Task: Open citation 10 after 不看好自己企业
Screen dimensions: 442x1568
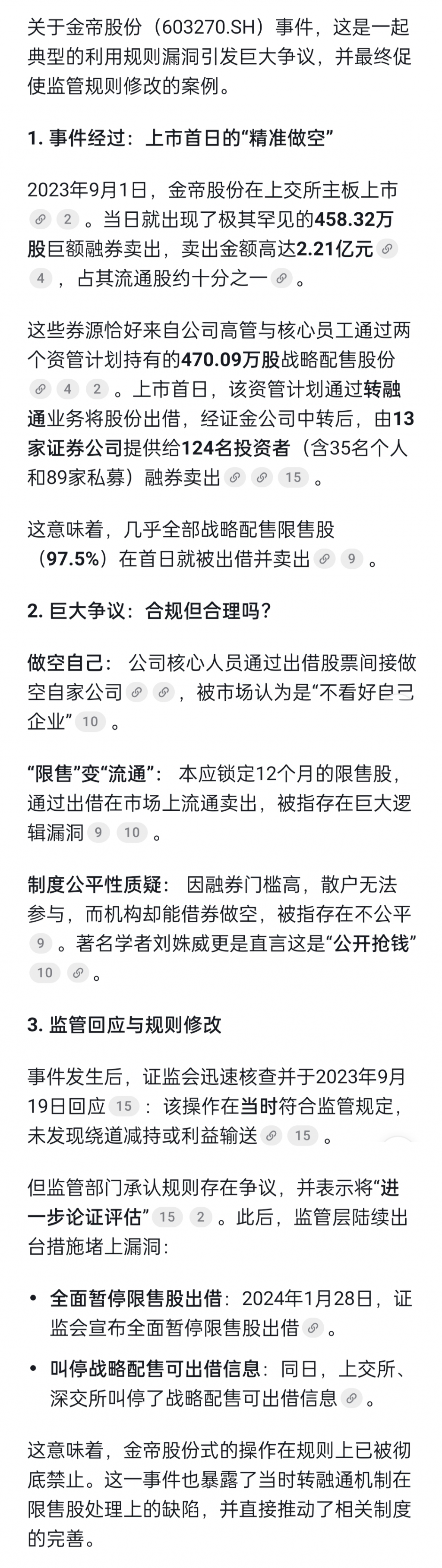Action: (91, 721)
